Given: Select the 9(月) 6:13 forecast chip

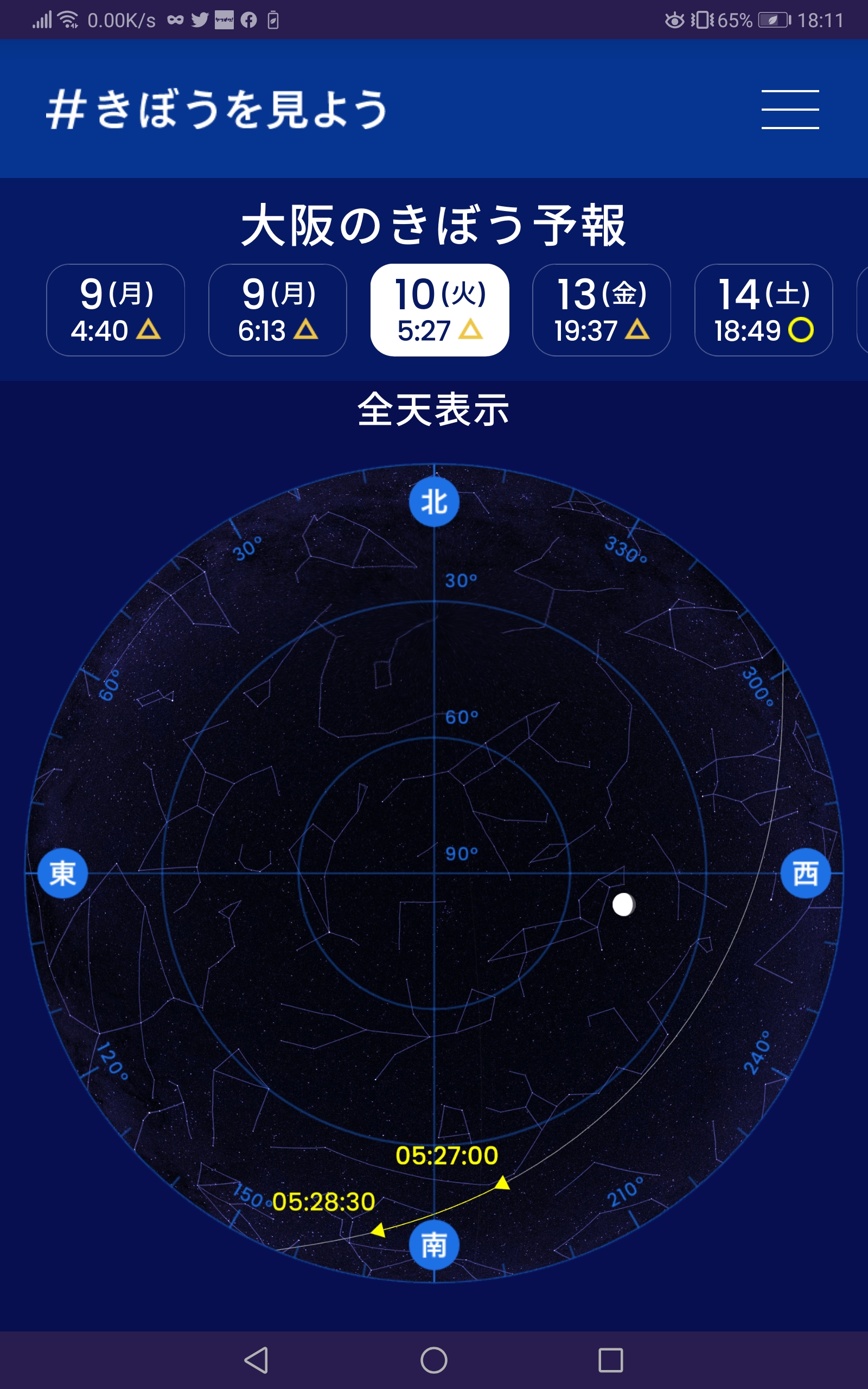Looking at the screenshot, I should coord(277,310).
